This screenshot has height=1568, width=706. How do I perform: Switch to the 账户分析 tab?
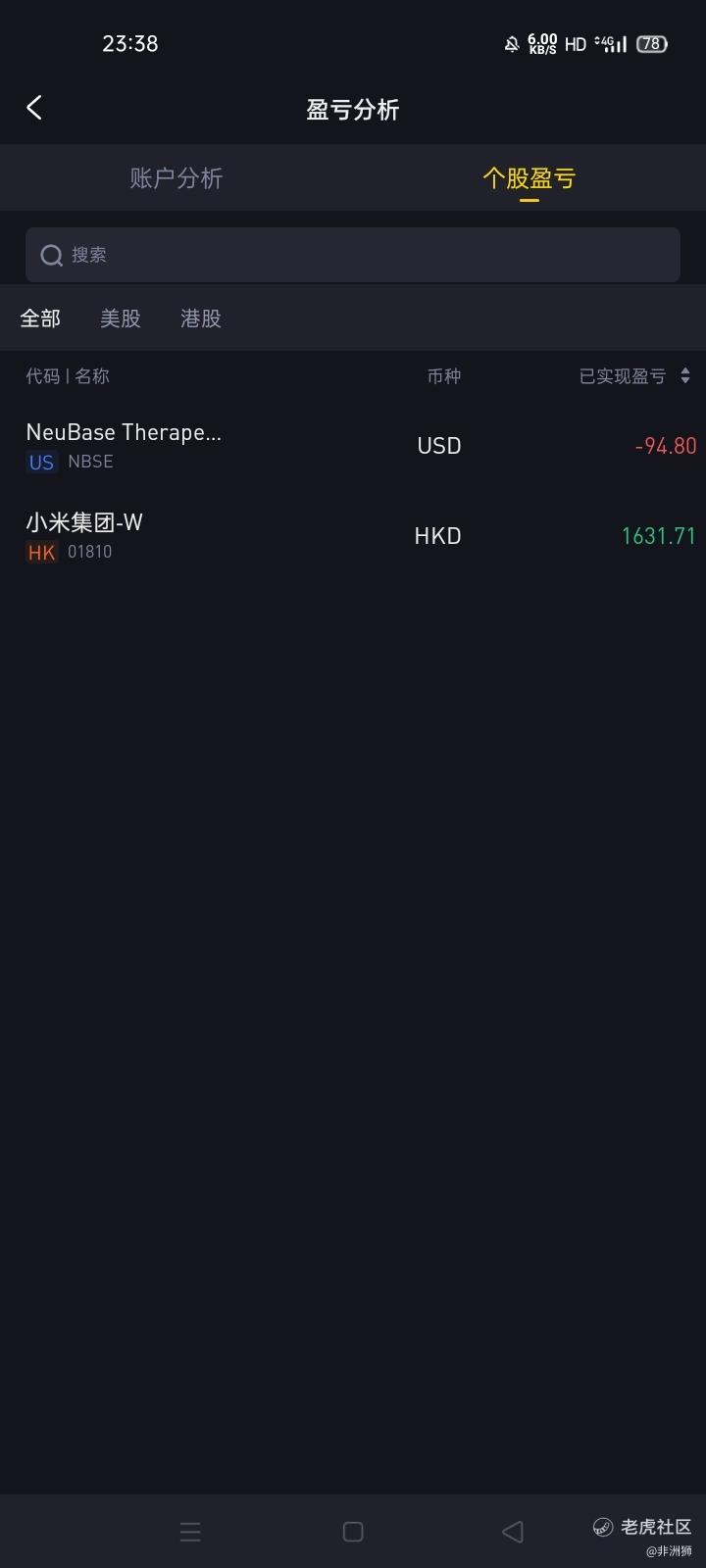[x=176, y=178]
